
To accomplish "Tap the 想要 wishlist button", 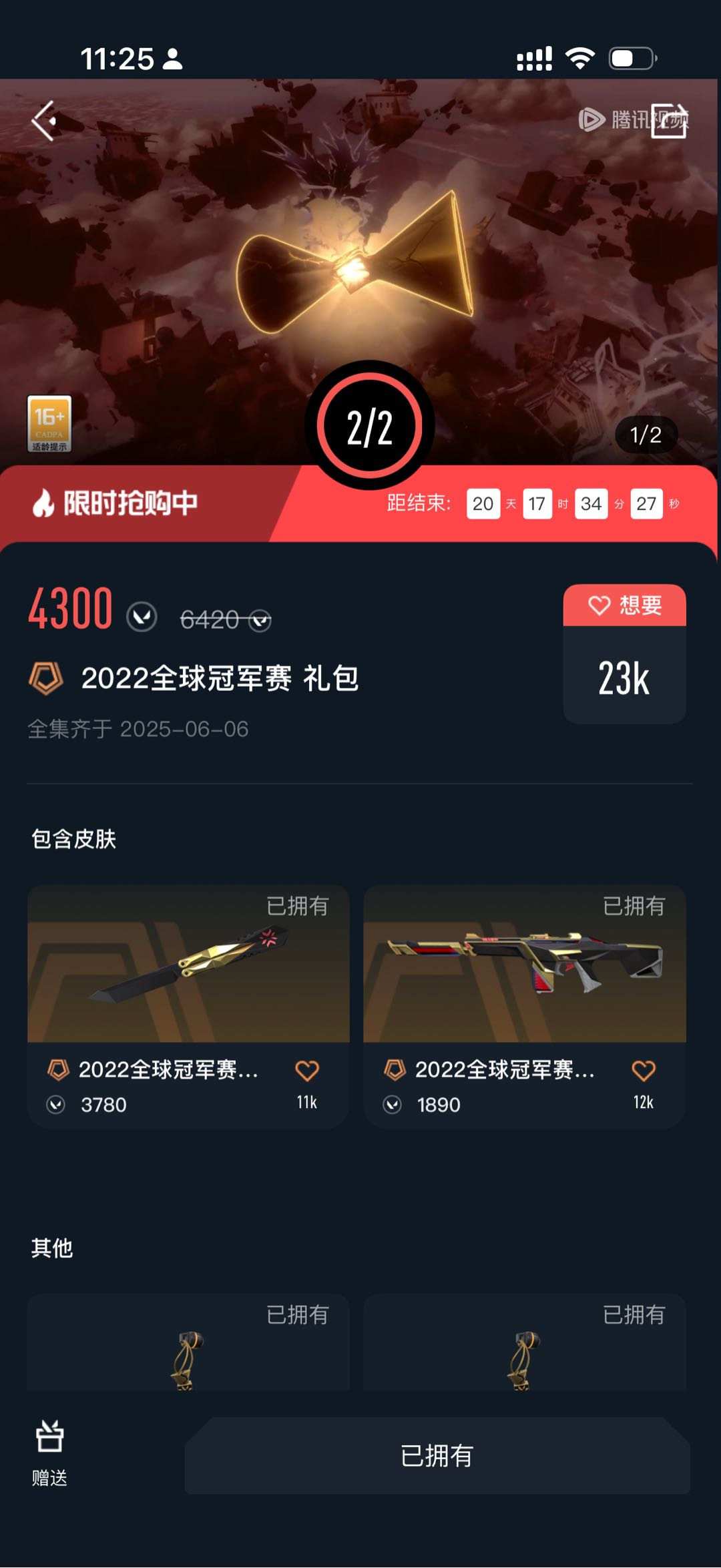I will click(x=624, y=605).
